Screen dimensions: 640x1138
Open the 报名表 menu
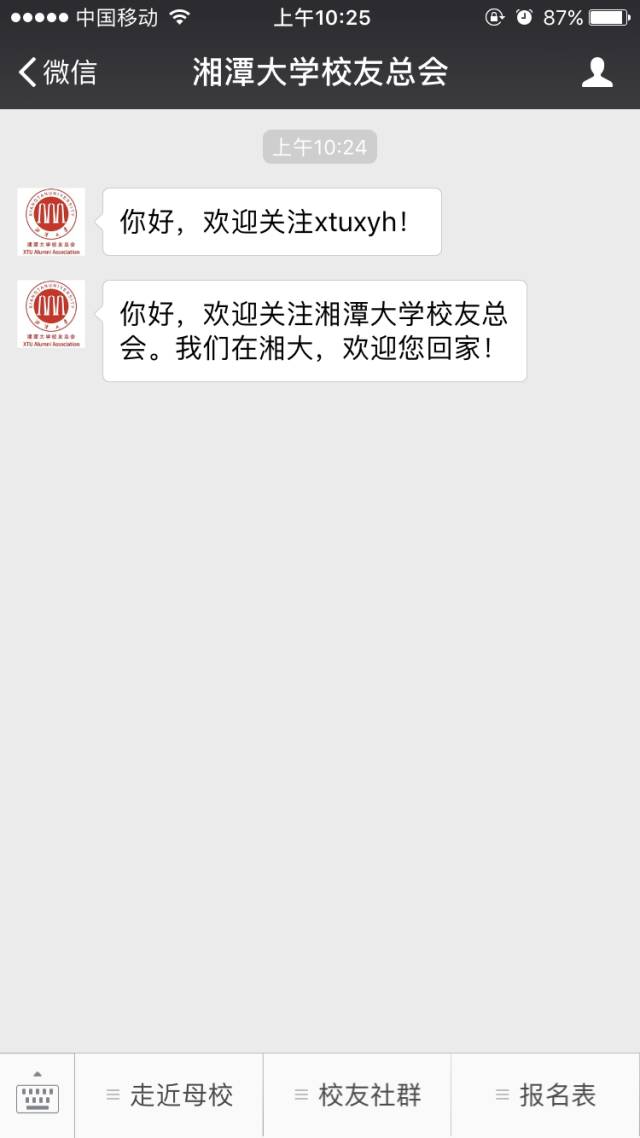click(546, 1095)
